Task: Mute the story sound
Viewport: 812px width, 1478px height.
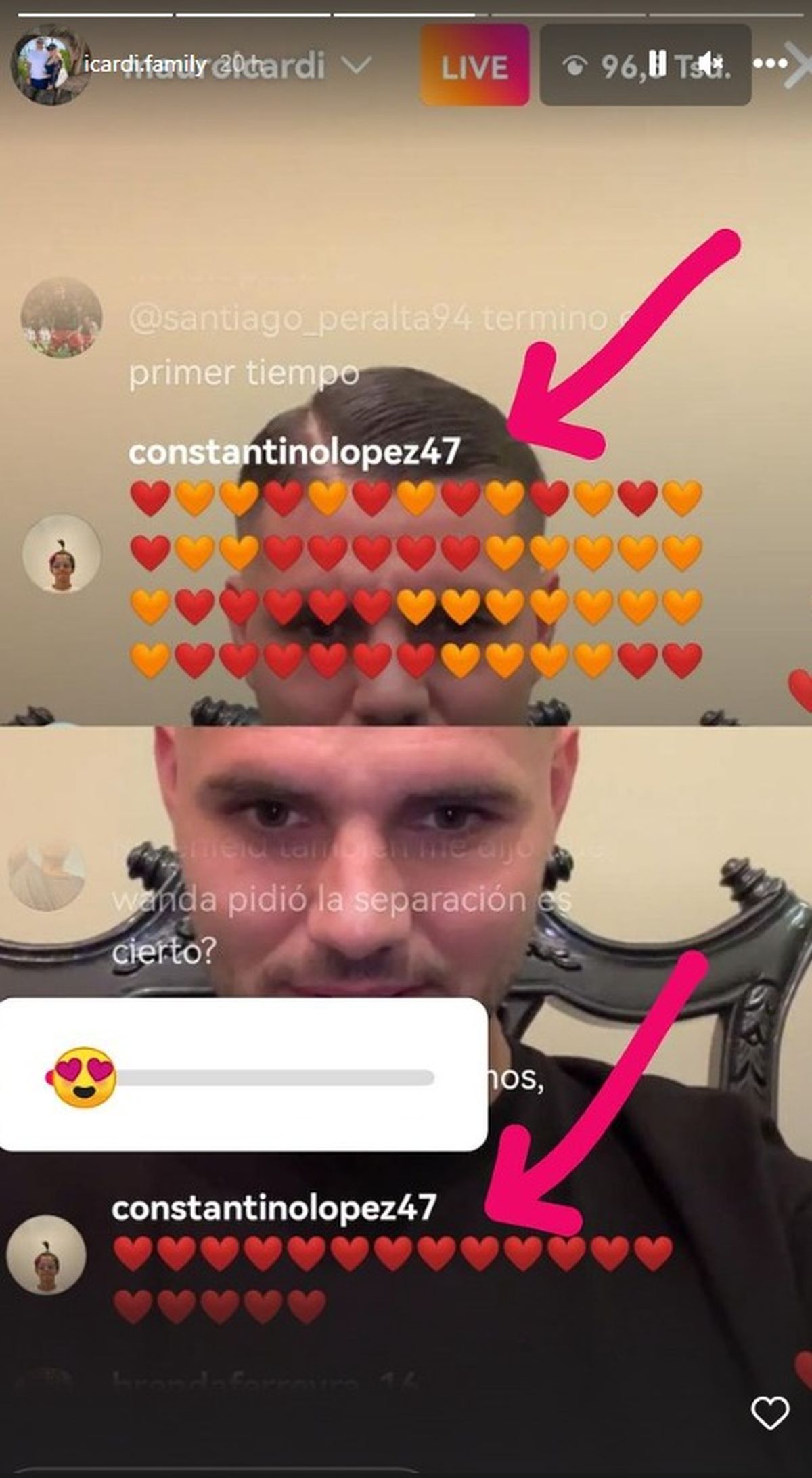Action: point(709,64)
